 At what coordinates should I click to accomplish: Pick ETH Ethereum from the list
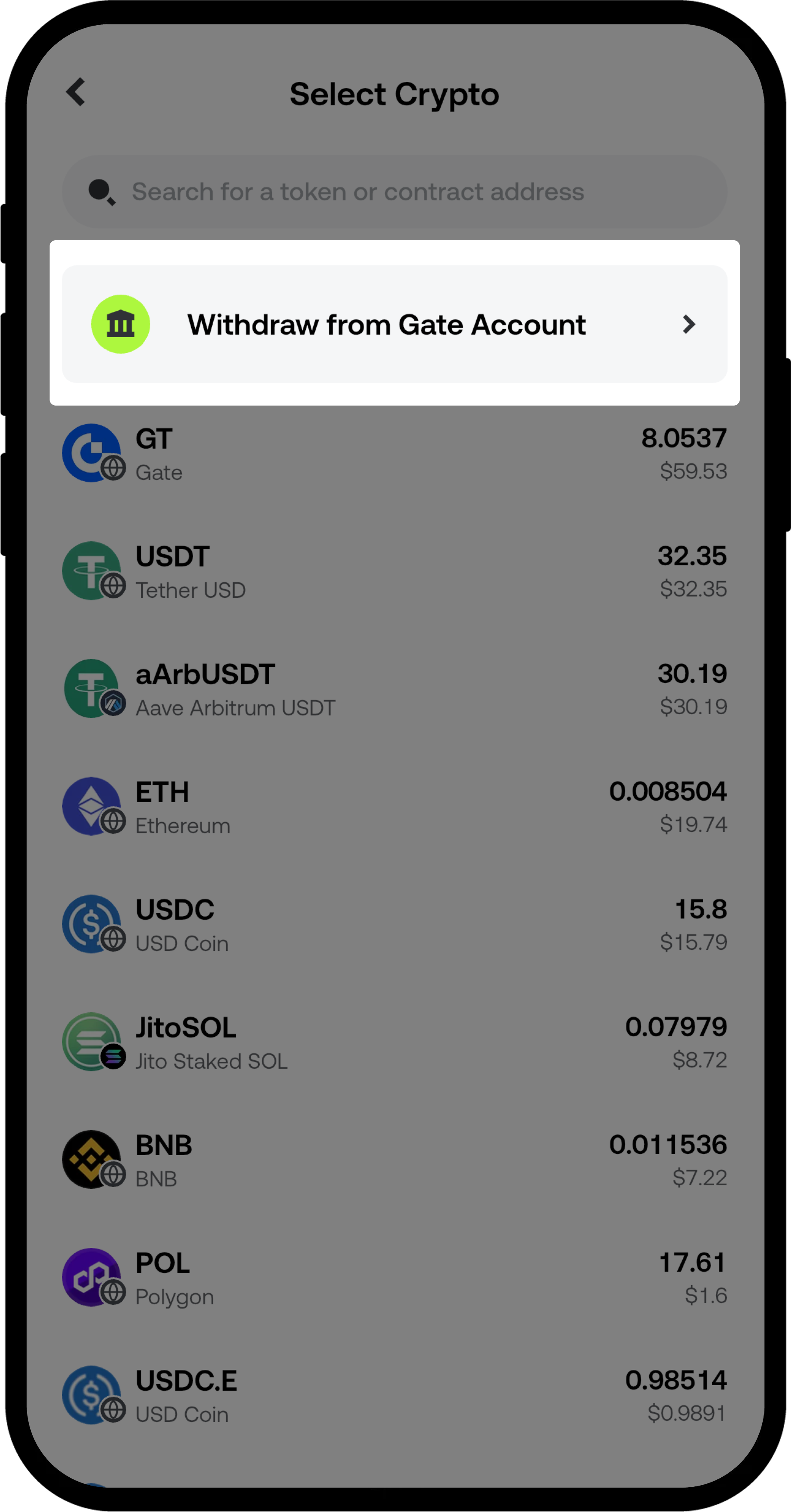coord(394,807)
